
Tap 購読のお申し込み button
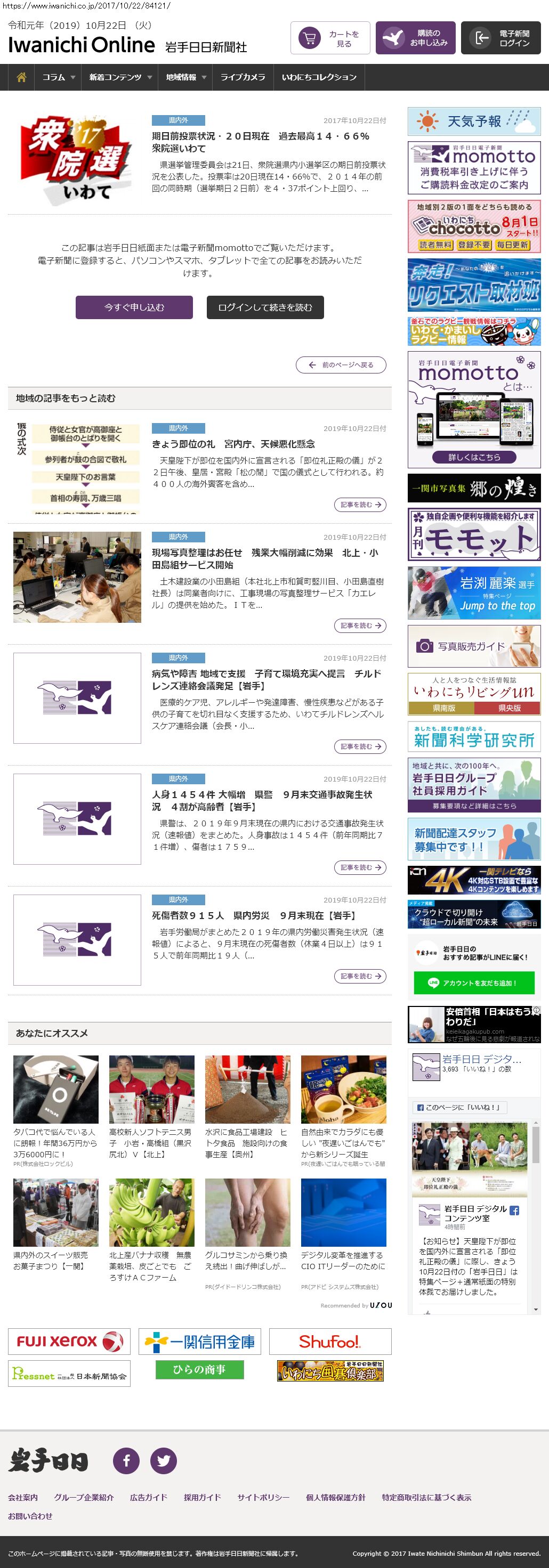[415, 38]
